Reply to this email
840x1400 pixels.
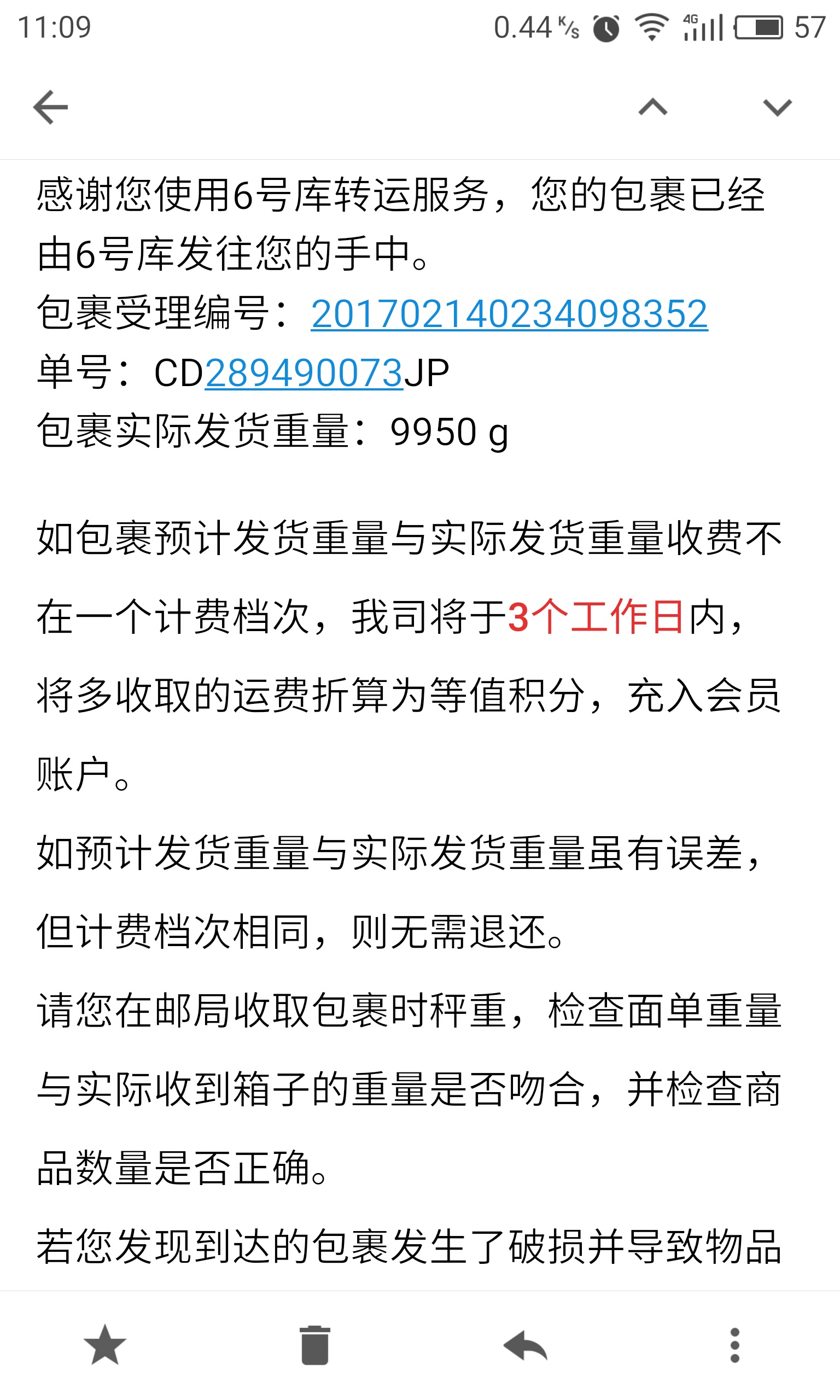[526, 1345]
